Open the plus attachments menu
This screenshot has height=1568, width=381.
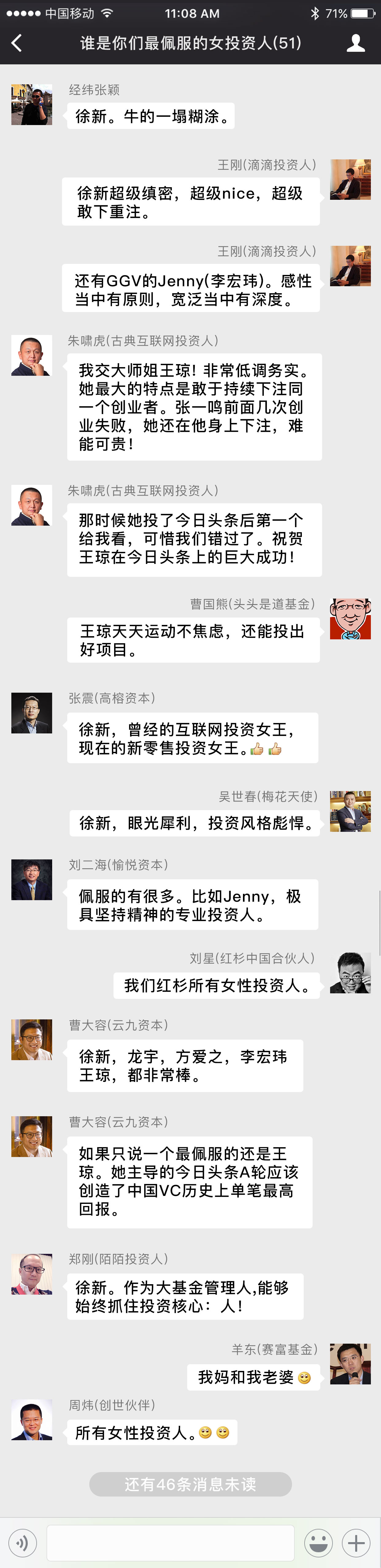(x=356, y=1543)
